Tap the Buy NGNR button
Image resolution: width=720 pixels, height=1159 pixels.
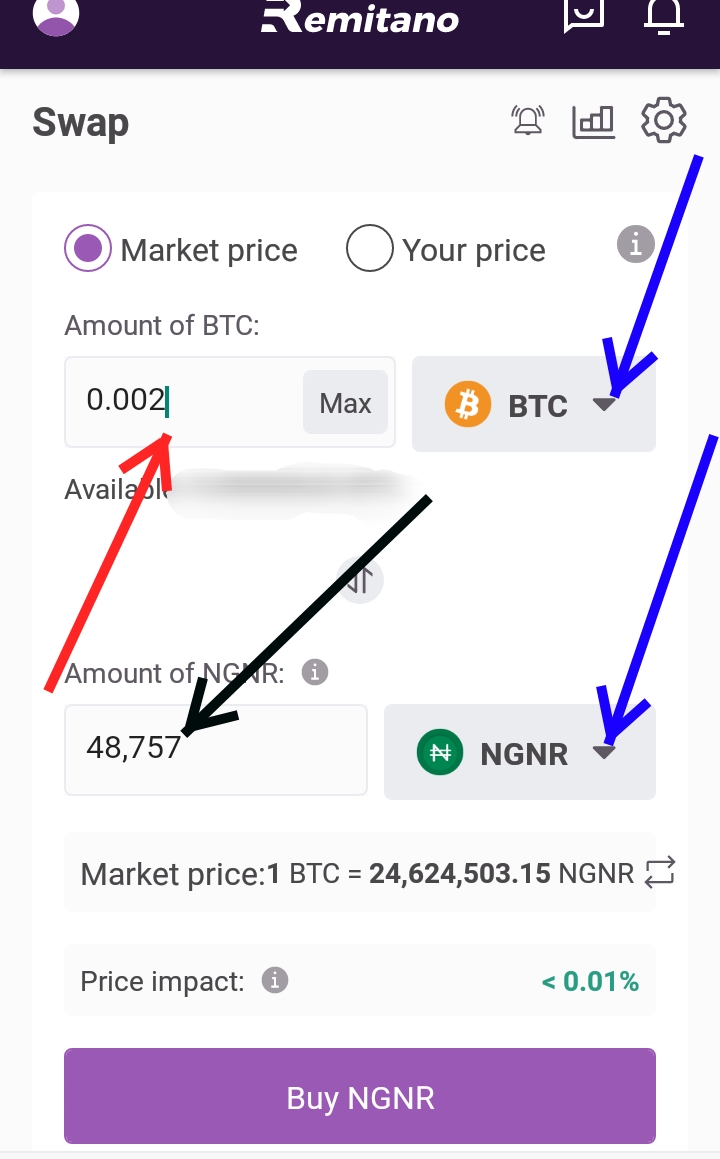coord(360,1097)
